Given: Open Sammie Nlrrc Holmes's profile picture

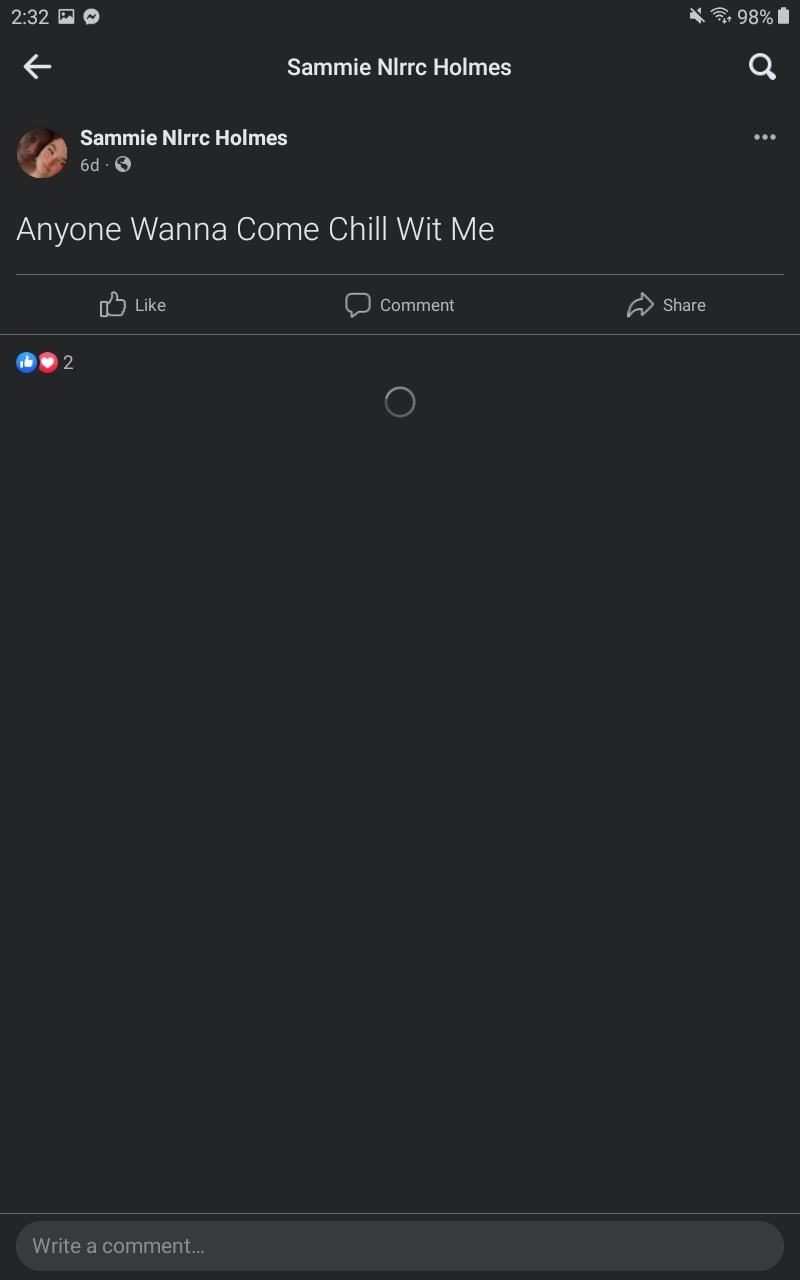Looking at the screenshot, I should [42, 153].
